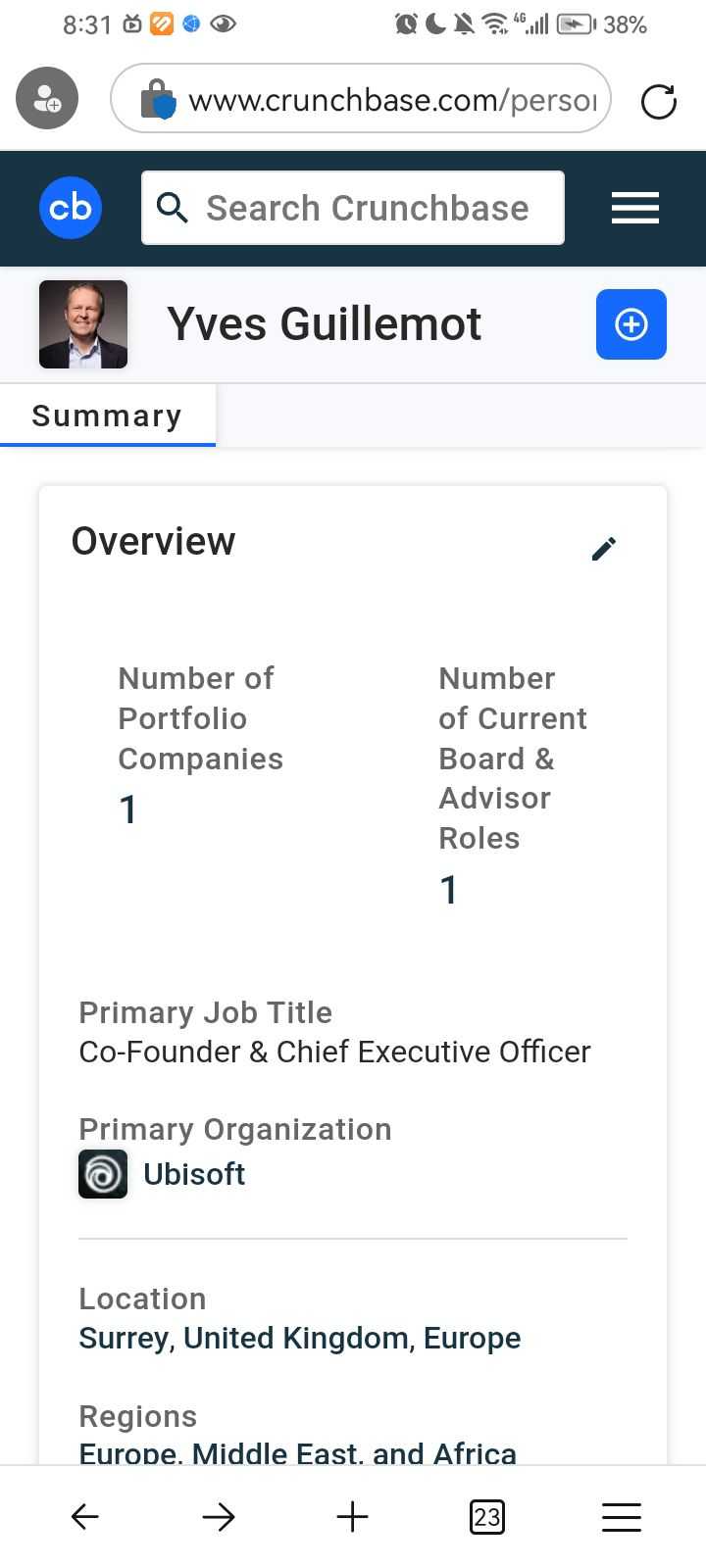Image resolution: width=706 pixels, height=1568 pixels.
Task: Open the Crunchbase home logo
Action: [x=71, y=208]
